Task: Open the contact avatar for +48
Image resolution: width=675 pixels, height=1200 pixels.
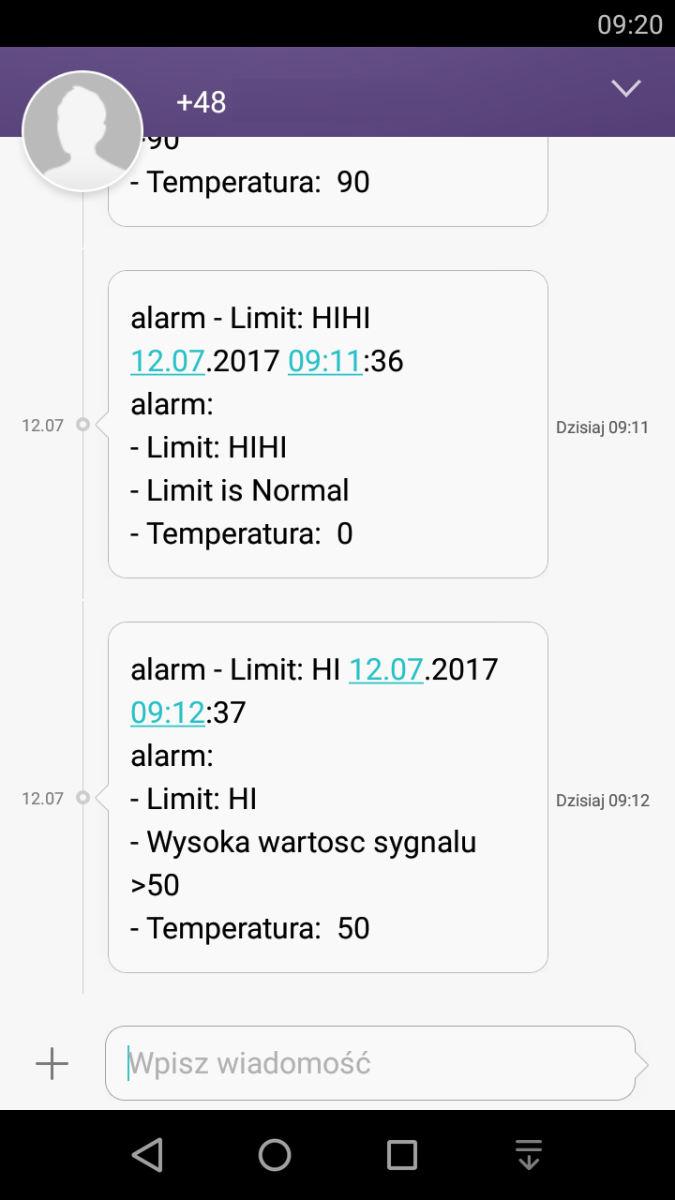Action: pyautogui.click(x=83, y=131)
